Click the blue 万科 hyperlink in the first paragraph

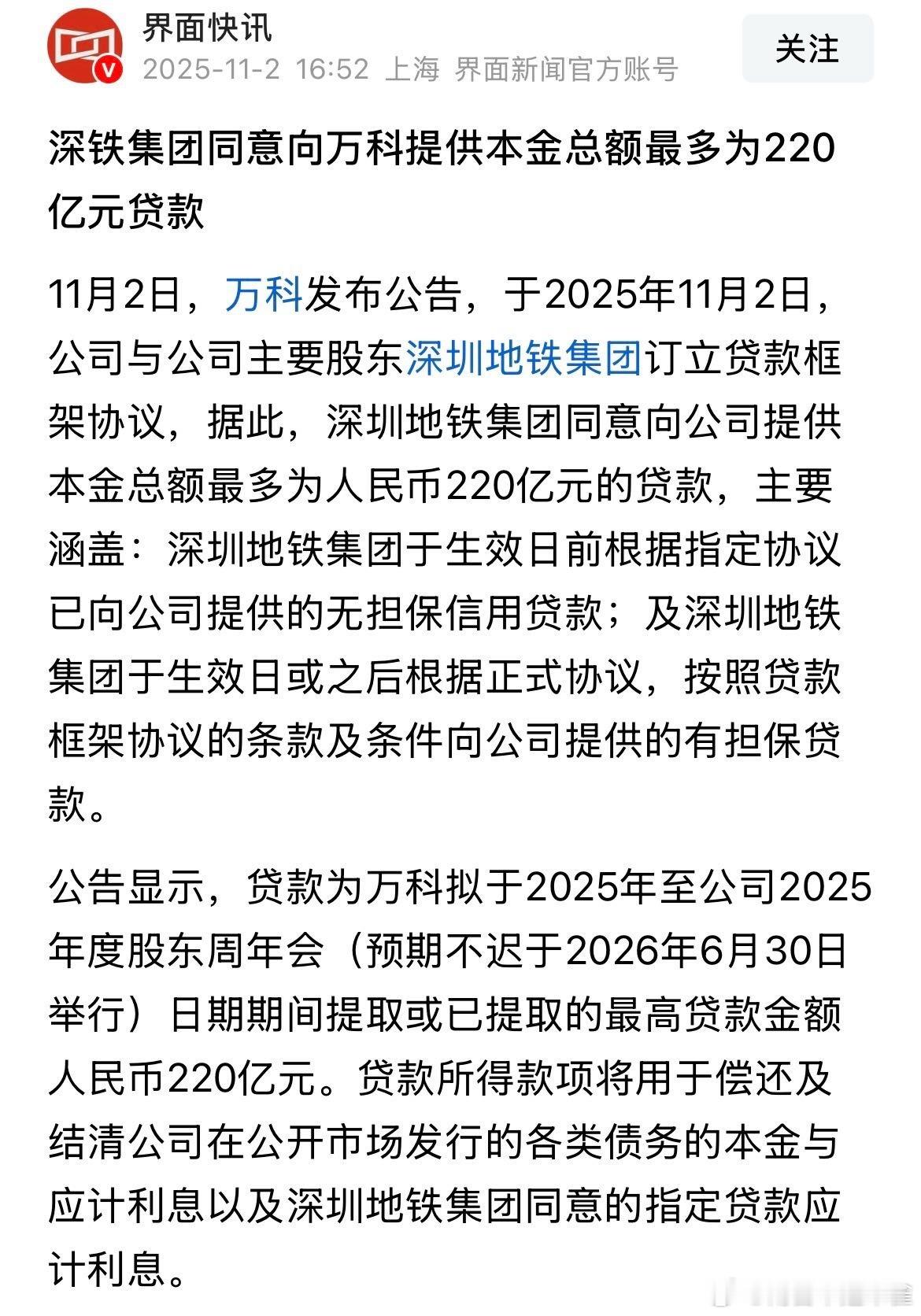(263, 294)
